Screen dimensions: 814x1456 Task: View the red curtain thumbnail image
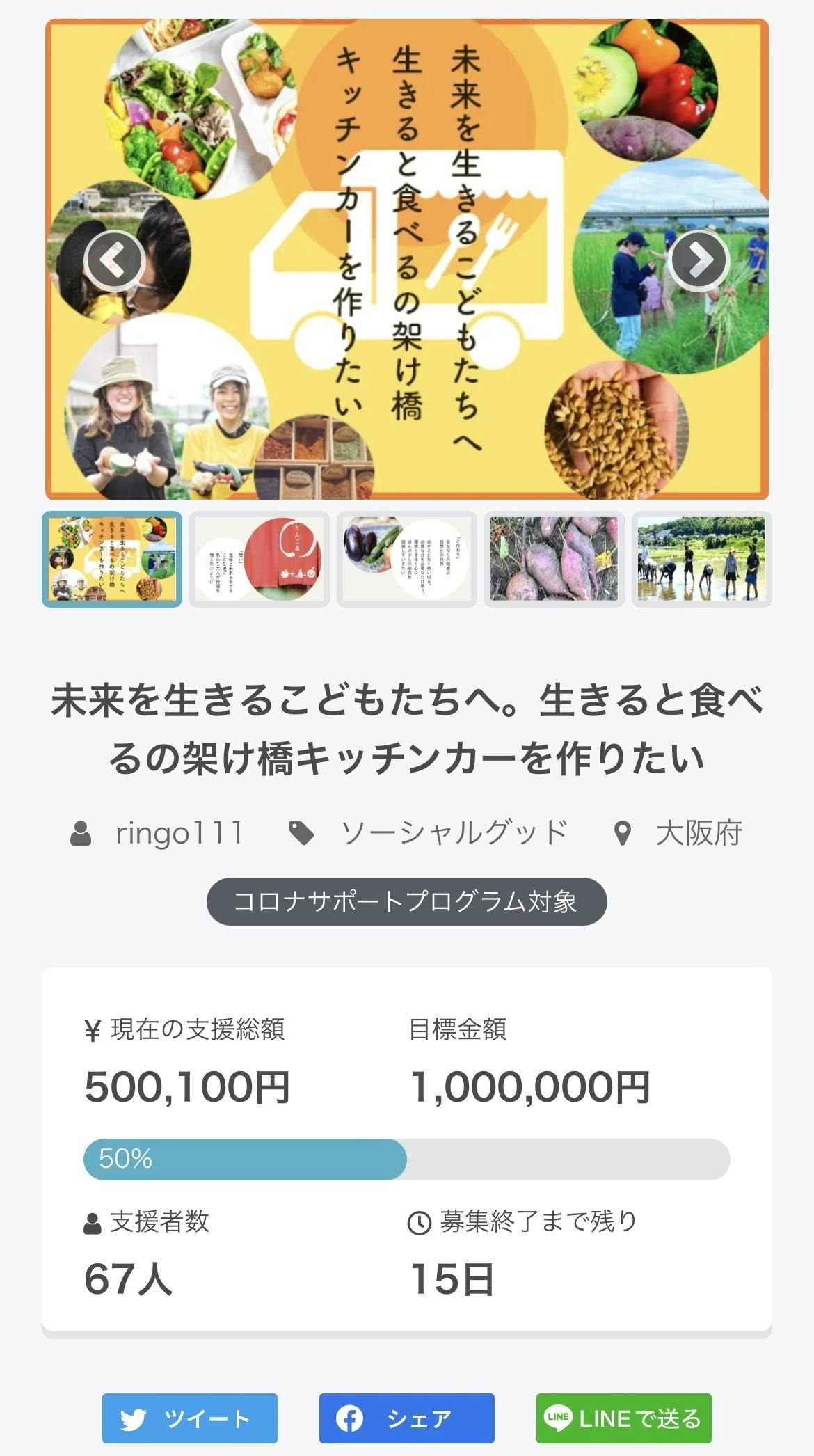coord(260,559)
